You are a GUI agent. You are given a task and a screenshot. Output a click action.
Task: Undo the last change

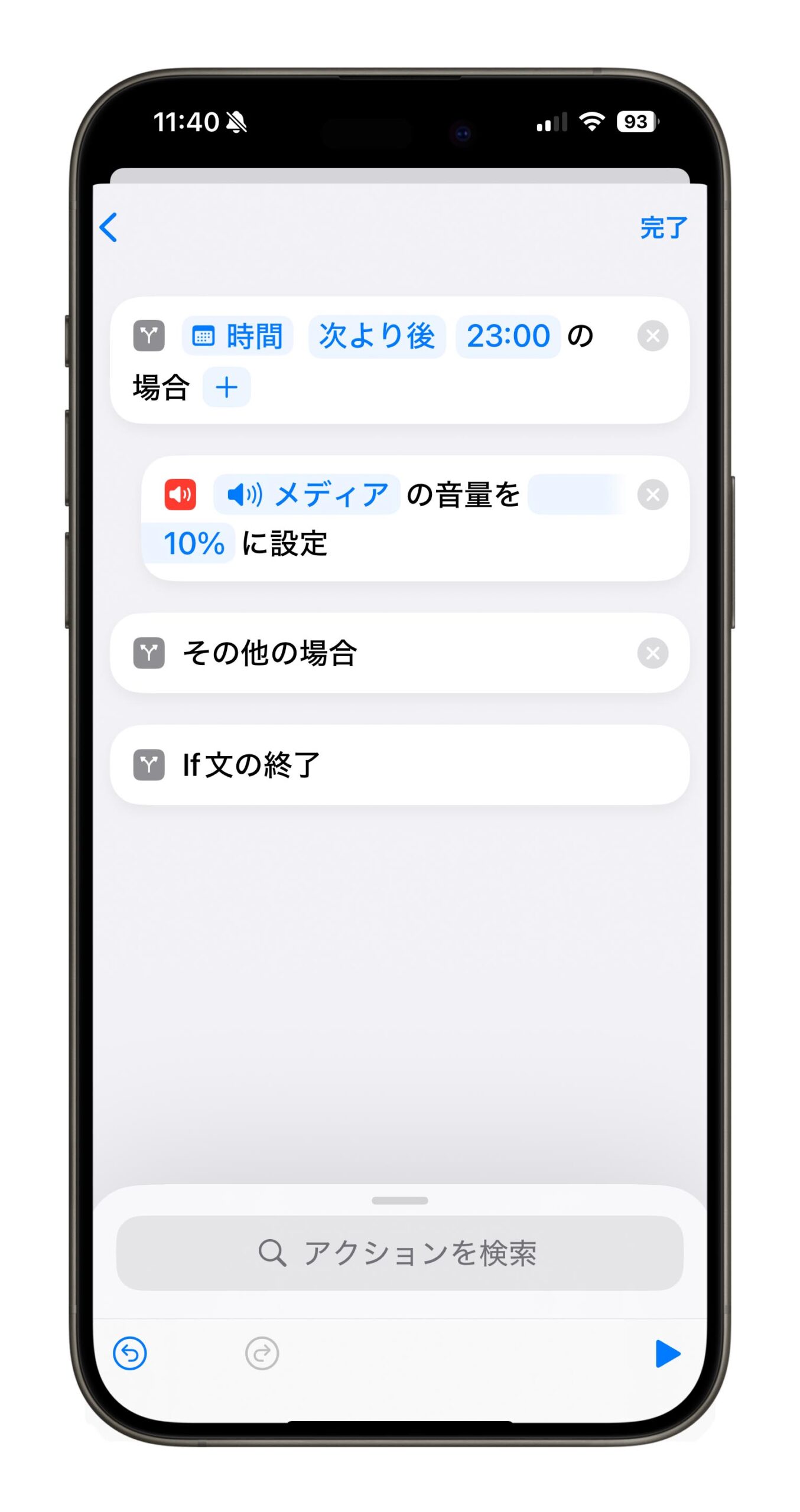coord(130,1353)
